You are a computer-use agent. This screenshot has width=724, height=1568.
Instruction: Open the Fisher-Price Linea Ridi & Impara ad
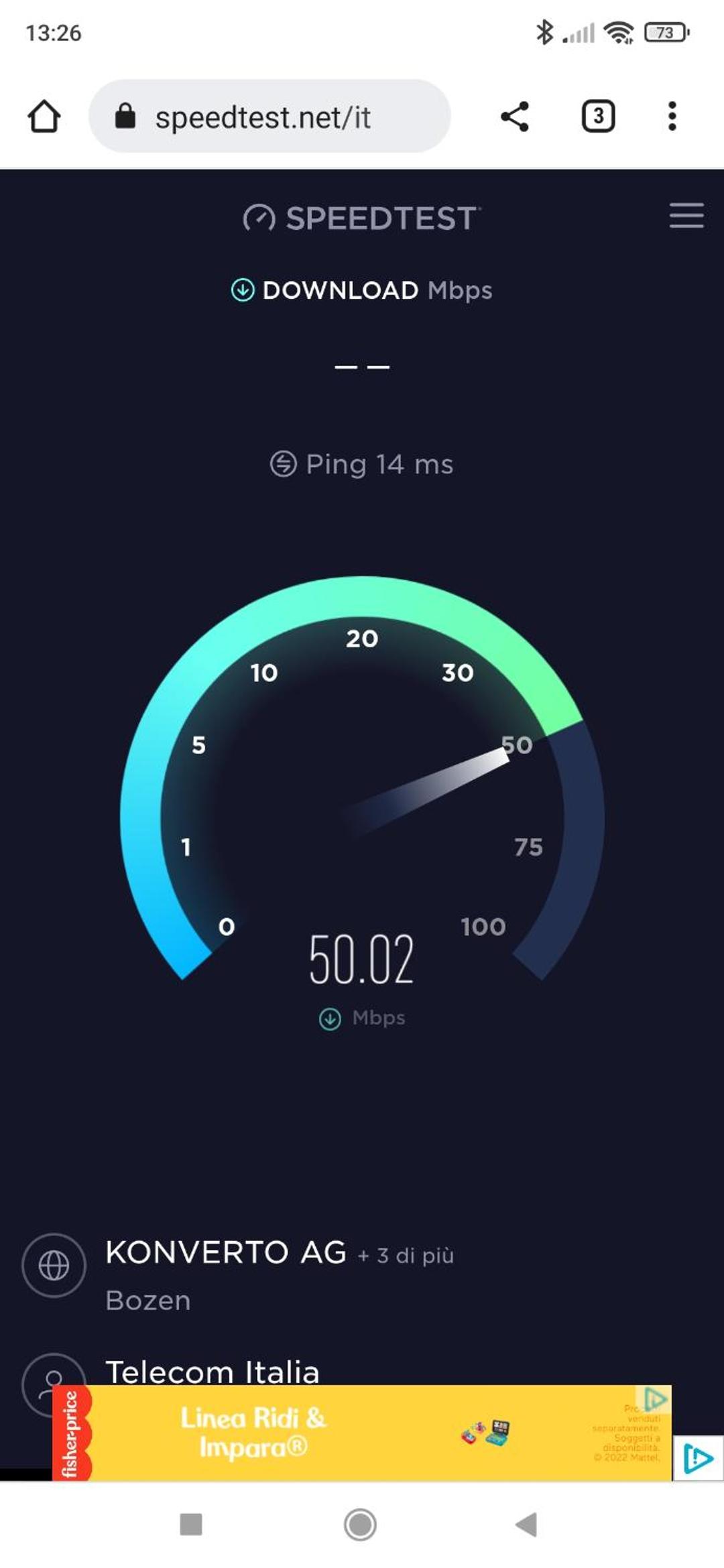362,1432
